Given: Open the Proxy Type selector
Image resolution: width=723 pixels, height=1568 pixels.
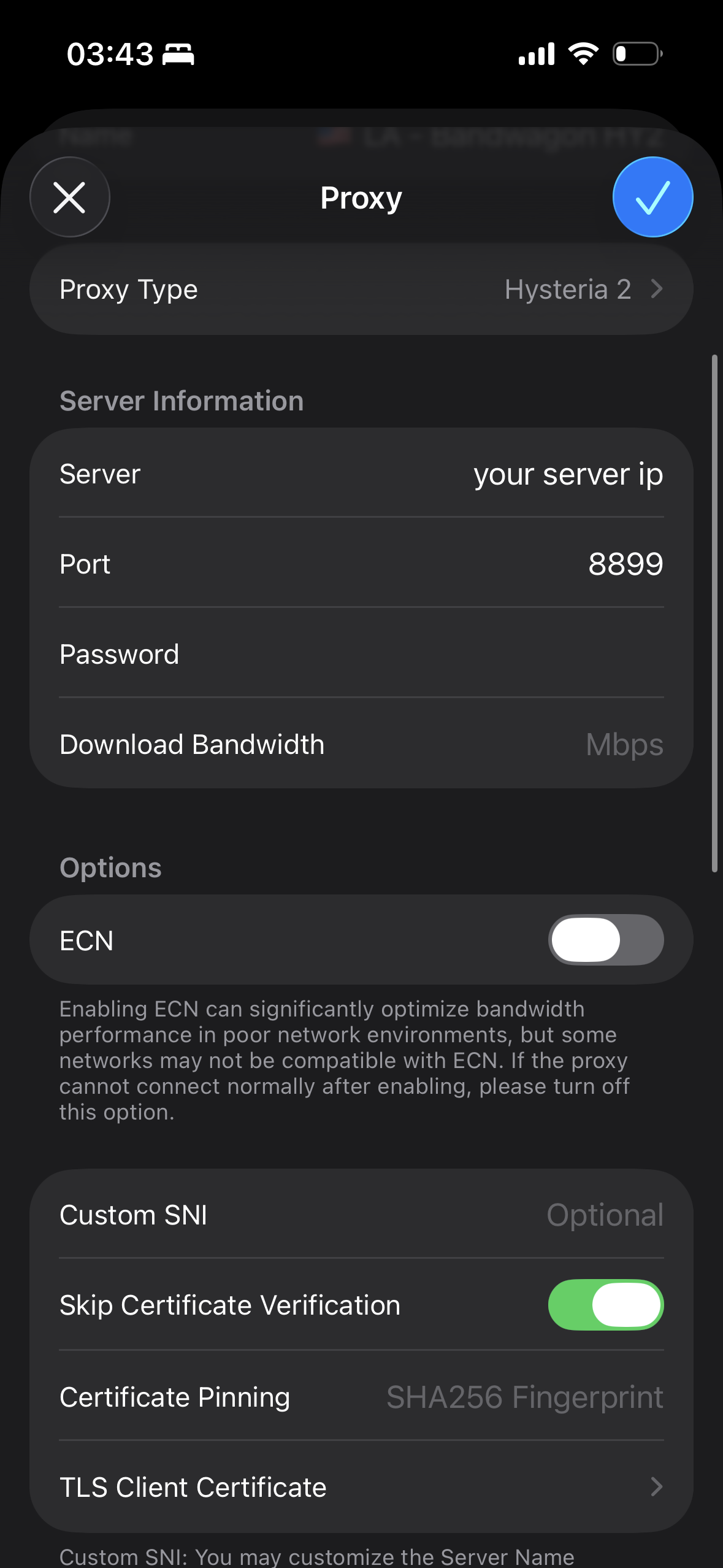Looking at the screenshot, I should point(361,290).
